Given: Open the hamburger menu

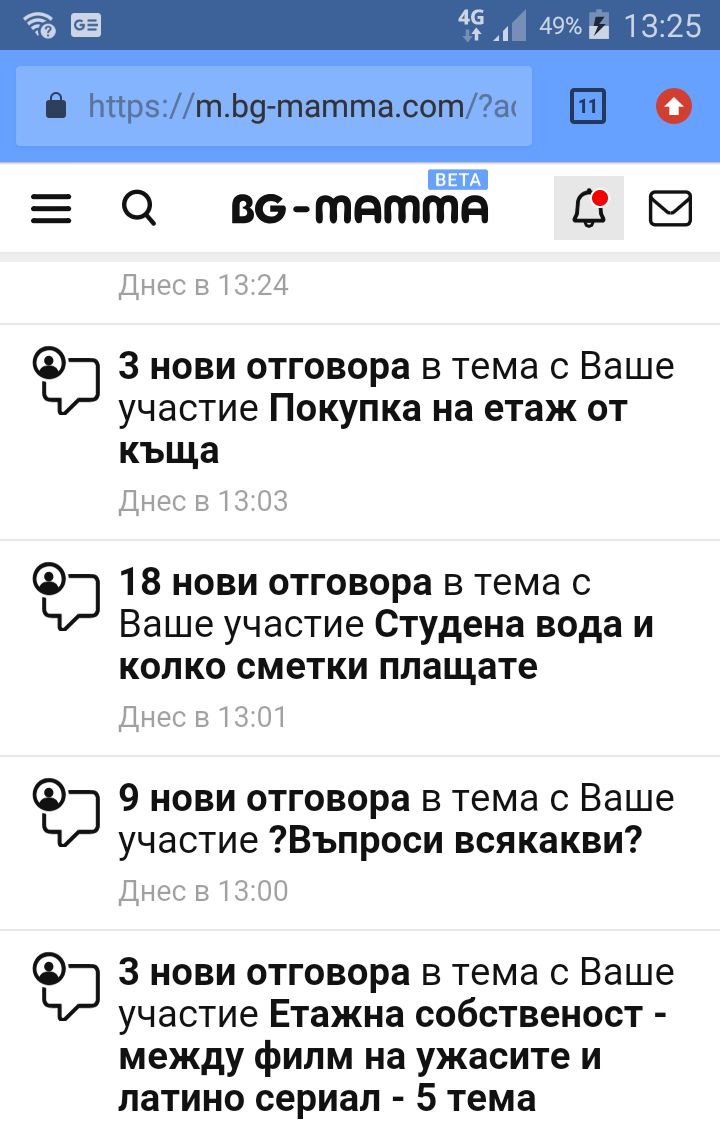Looking at the screenshot, I should pos(51,209).
